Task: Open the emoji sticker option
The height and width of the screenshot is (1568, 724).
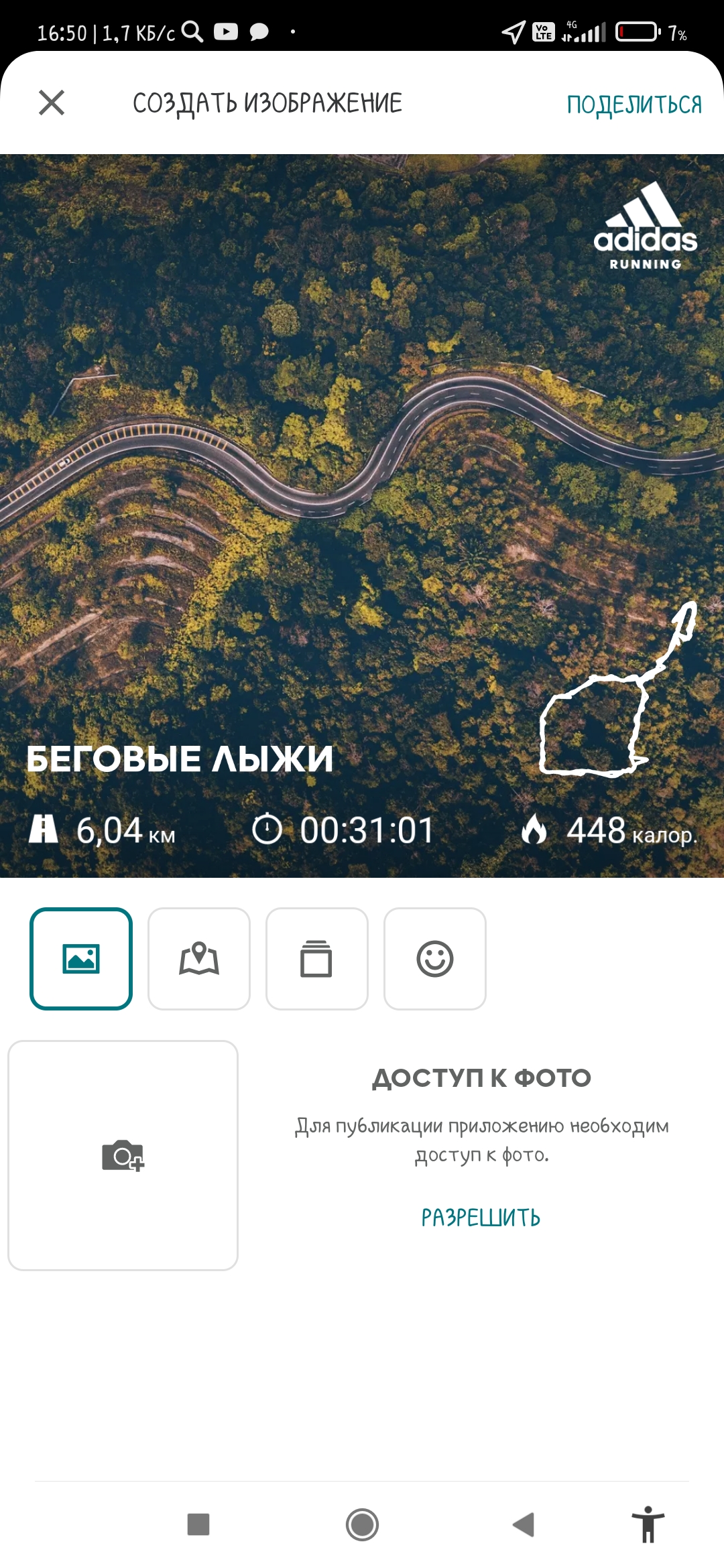Action: (435, 960)
